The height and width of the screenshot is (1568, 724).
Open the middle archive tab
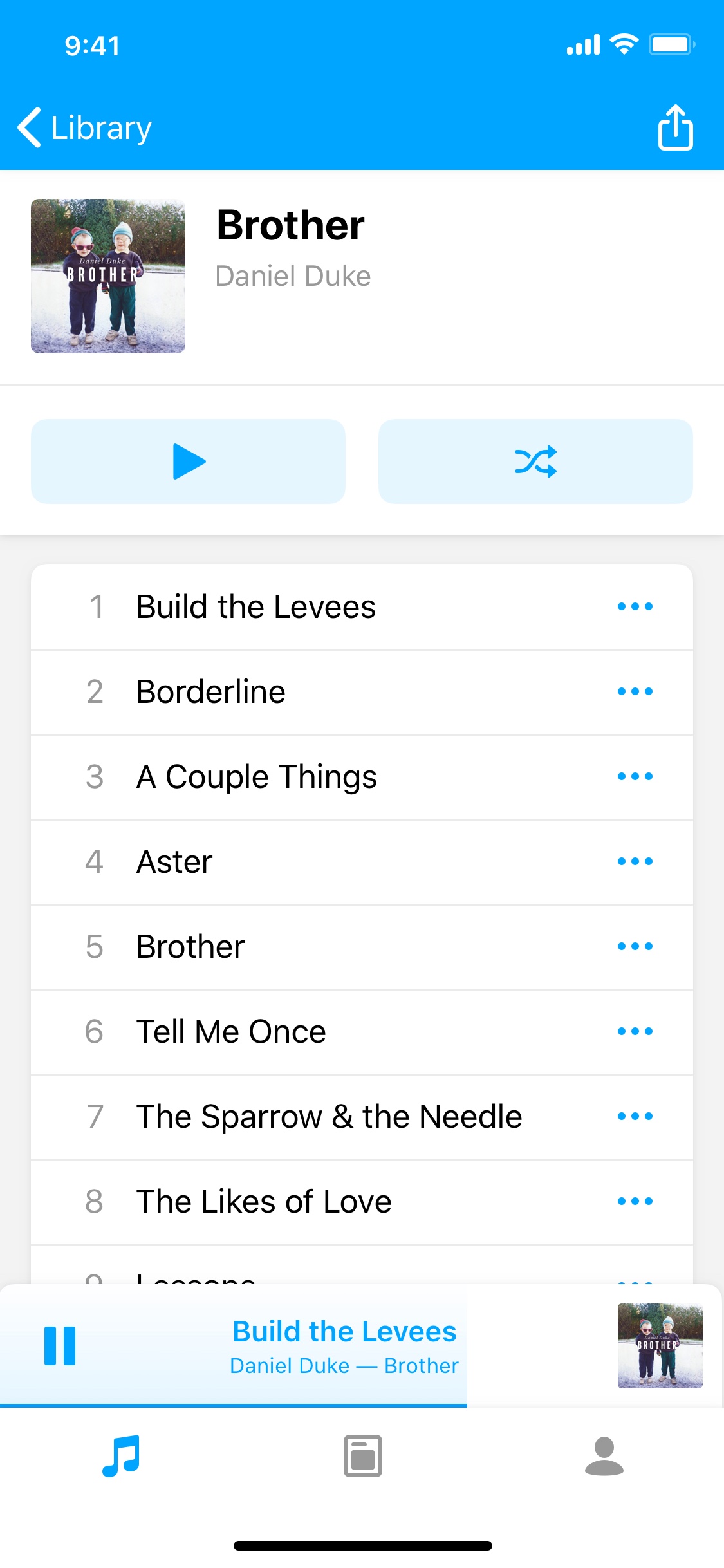point(362,1456)
